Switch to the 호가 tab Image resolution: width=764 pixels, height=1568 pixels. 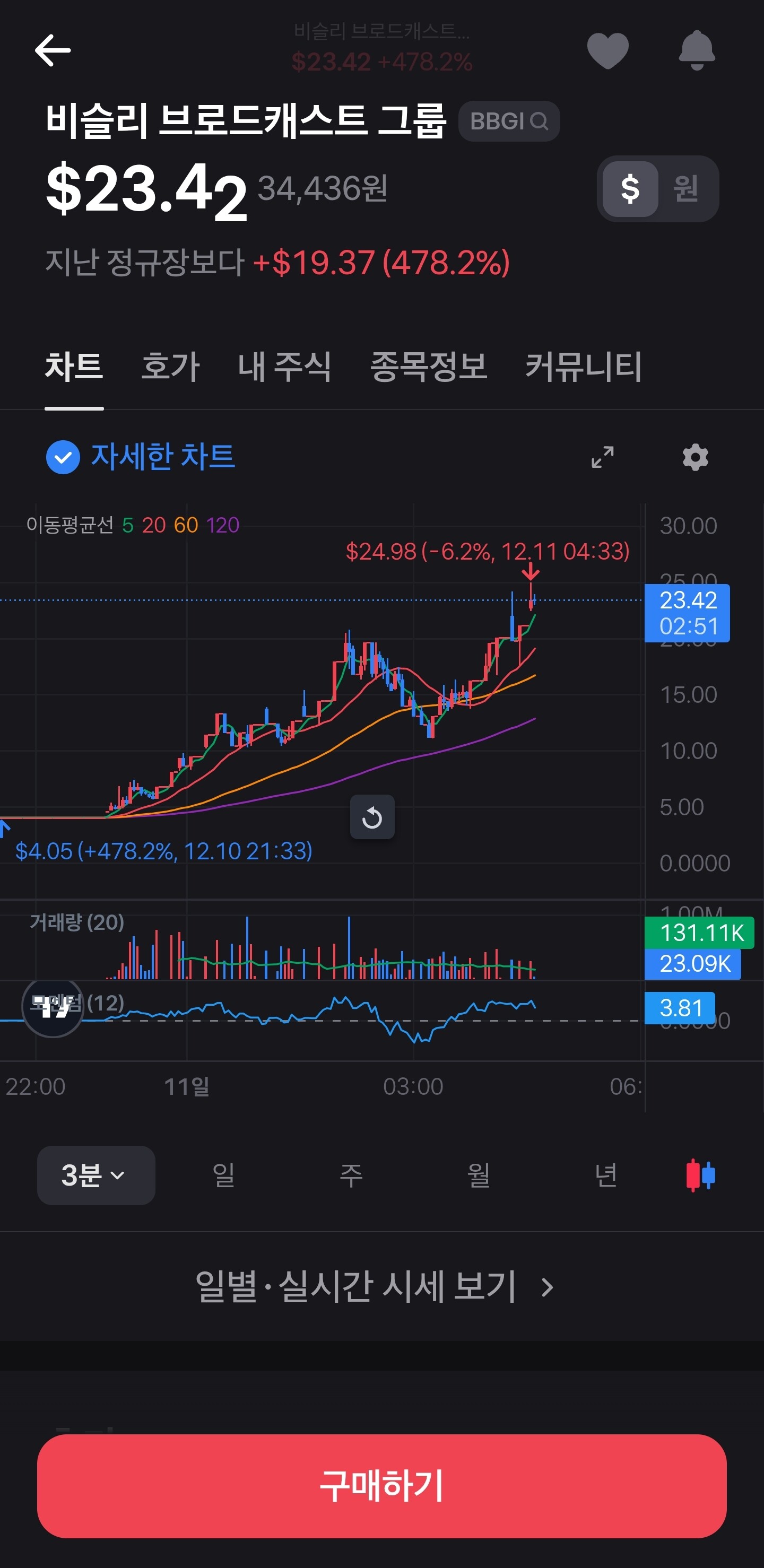coord(170,367)
